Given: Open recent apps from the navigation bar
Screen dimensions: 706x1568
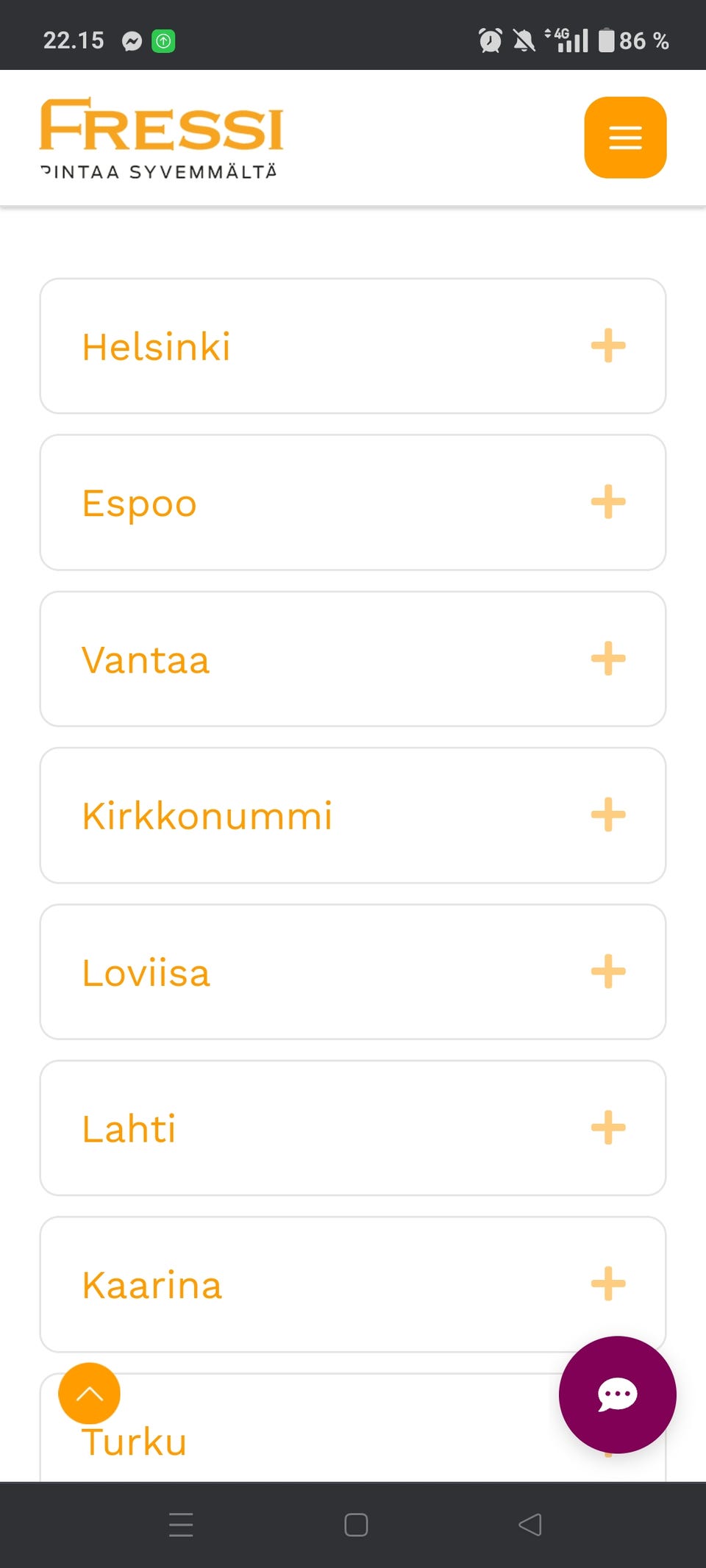Looking at the screenshot, I should pos(181,1525).
